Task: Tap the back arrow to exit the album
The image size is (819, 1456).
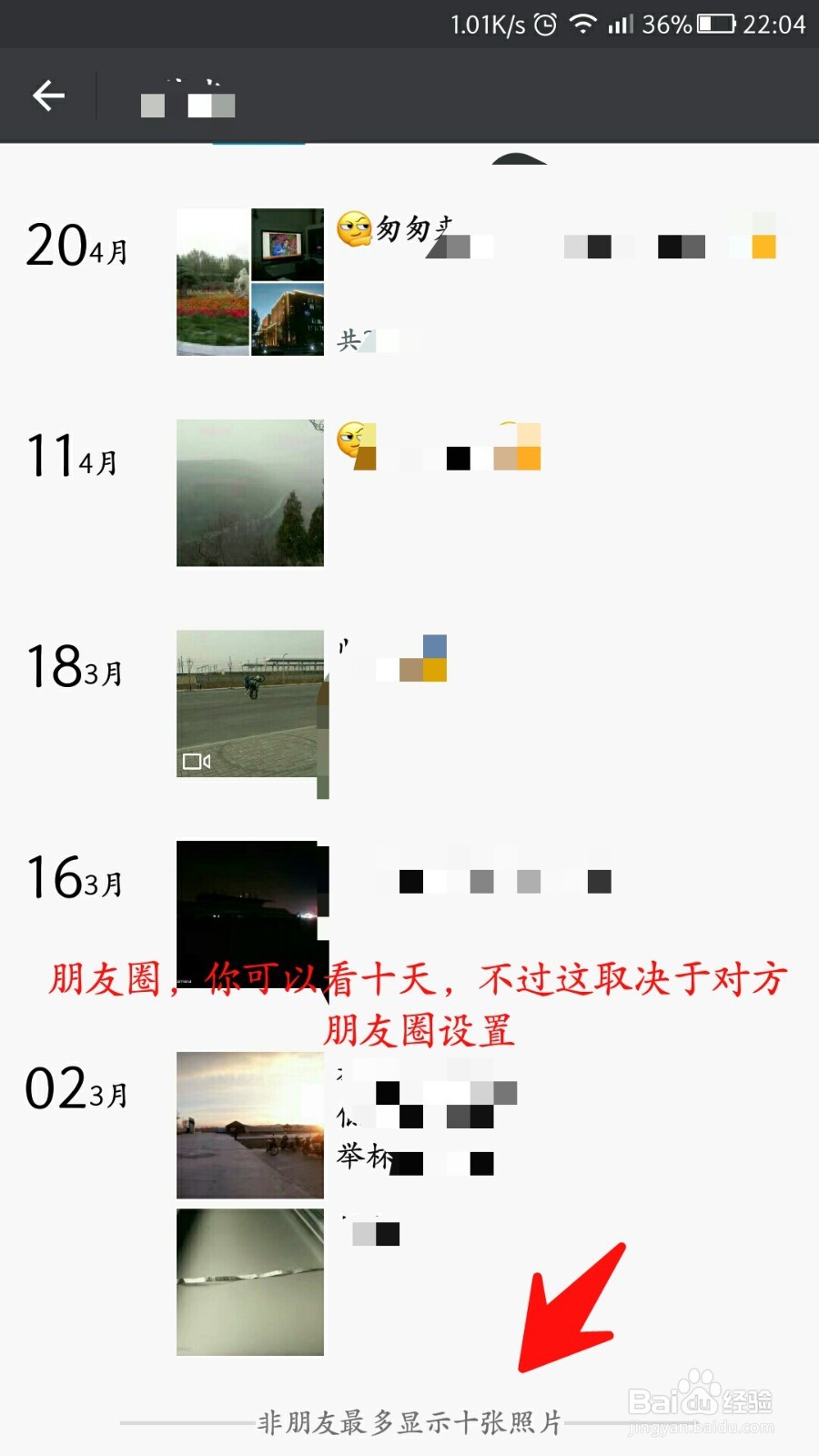Action: pos(48,95)
